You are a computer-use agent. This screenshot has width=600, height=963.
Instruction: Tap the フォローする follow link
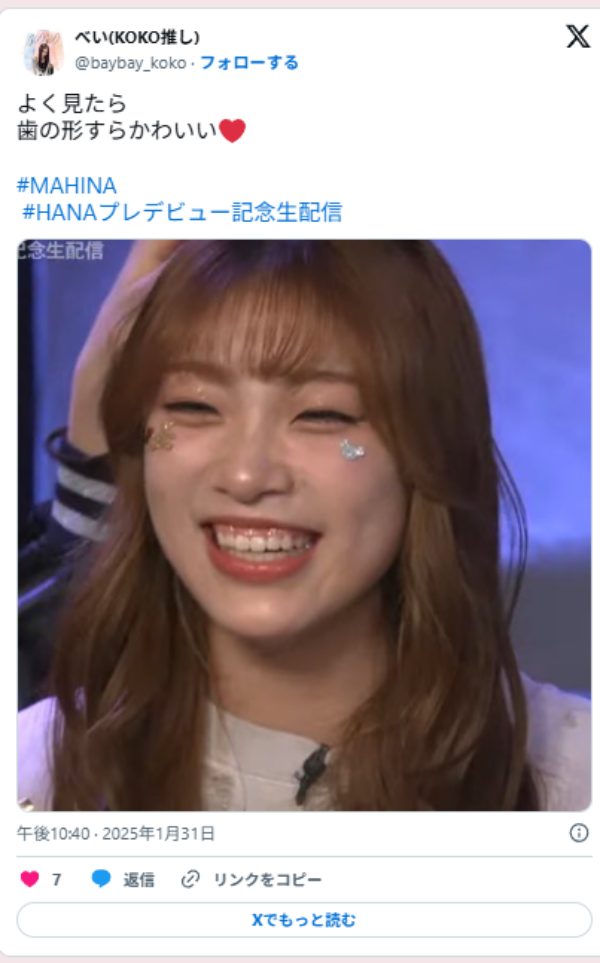(x=249, y=62)
